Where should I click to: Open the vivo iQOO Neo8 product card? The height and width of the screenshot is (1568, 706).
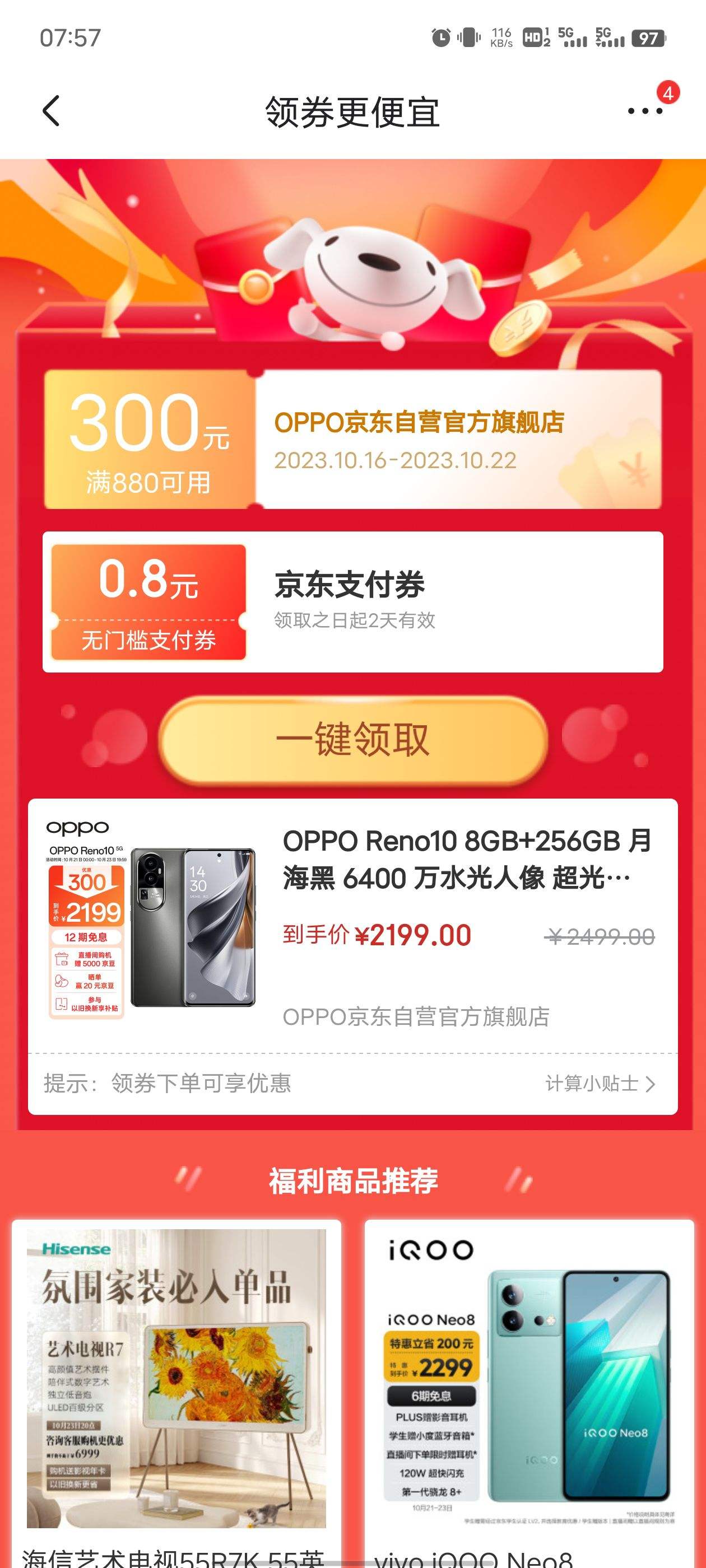529,1393
